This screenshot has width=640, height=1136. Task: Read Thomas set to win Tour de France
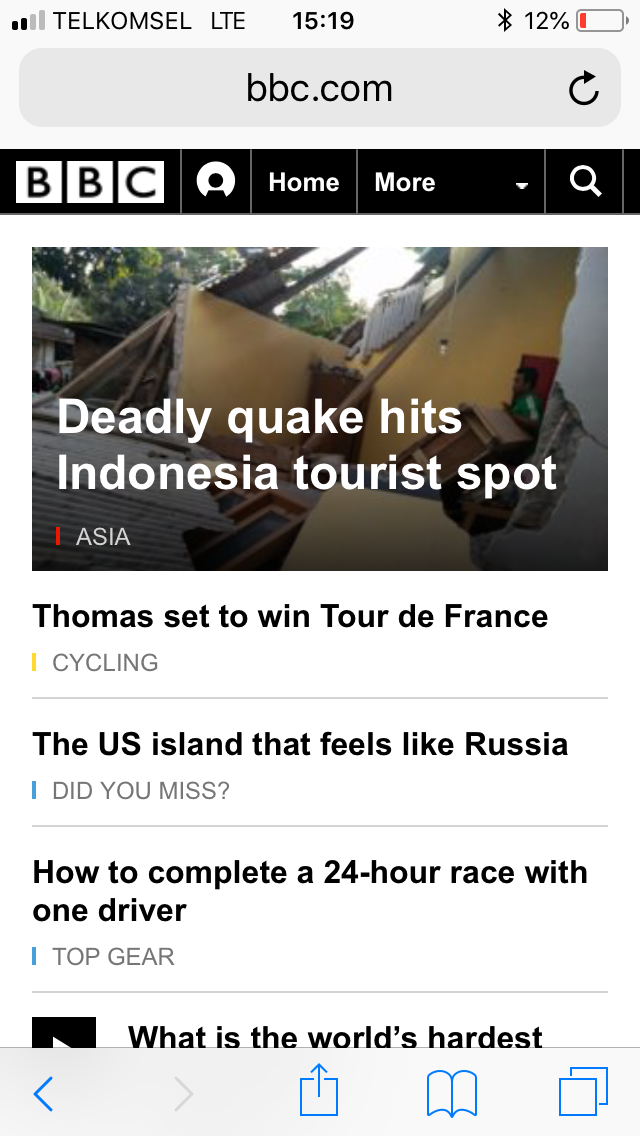(290, 616)
